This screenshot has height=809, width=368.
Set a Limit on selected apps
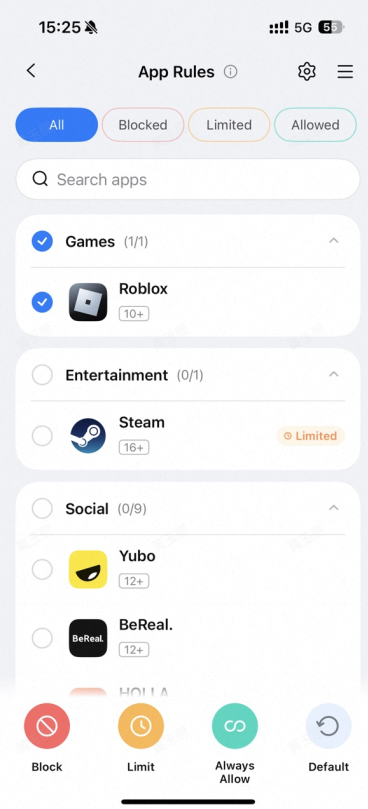point(141,738)
